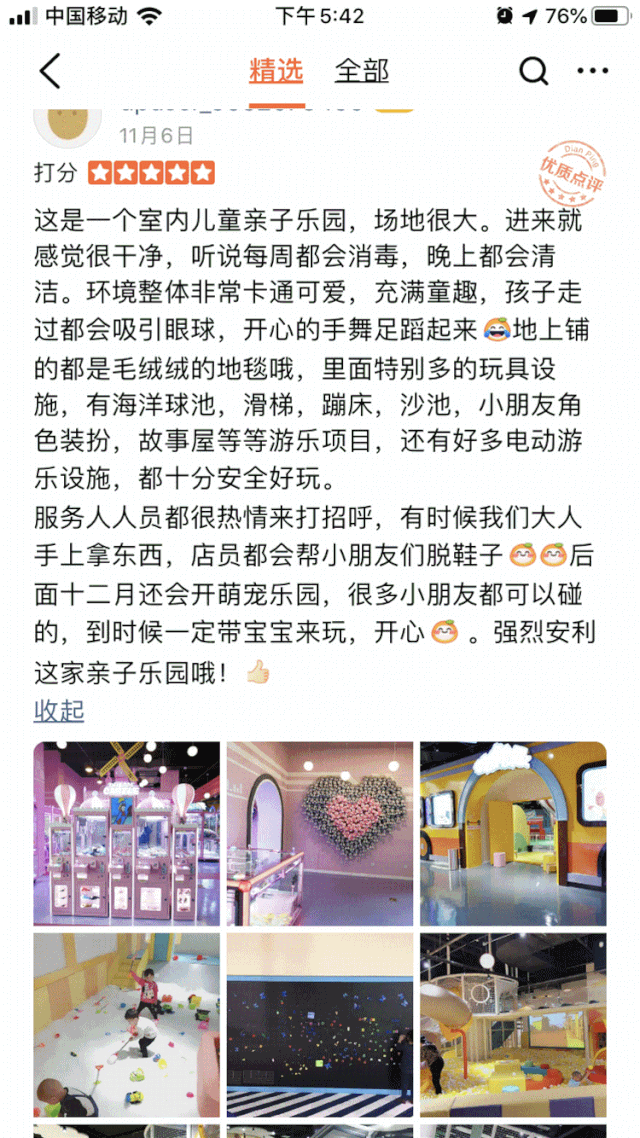The height and width of the screenshot is (1138, 640).
Task: Collapse the review with 收起
Action: (59, 711)
